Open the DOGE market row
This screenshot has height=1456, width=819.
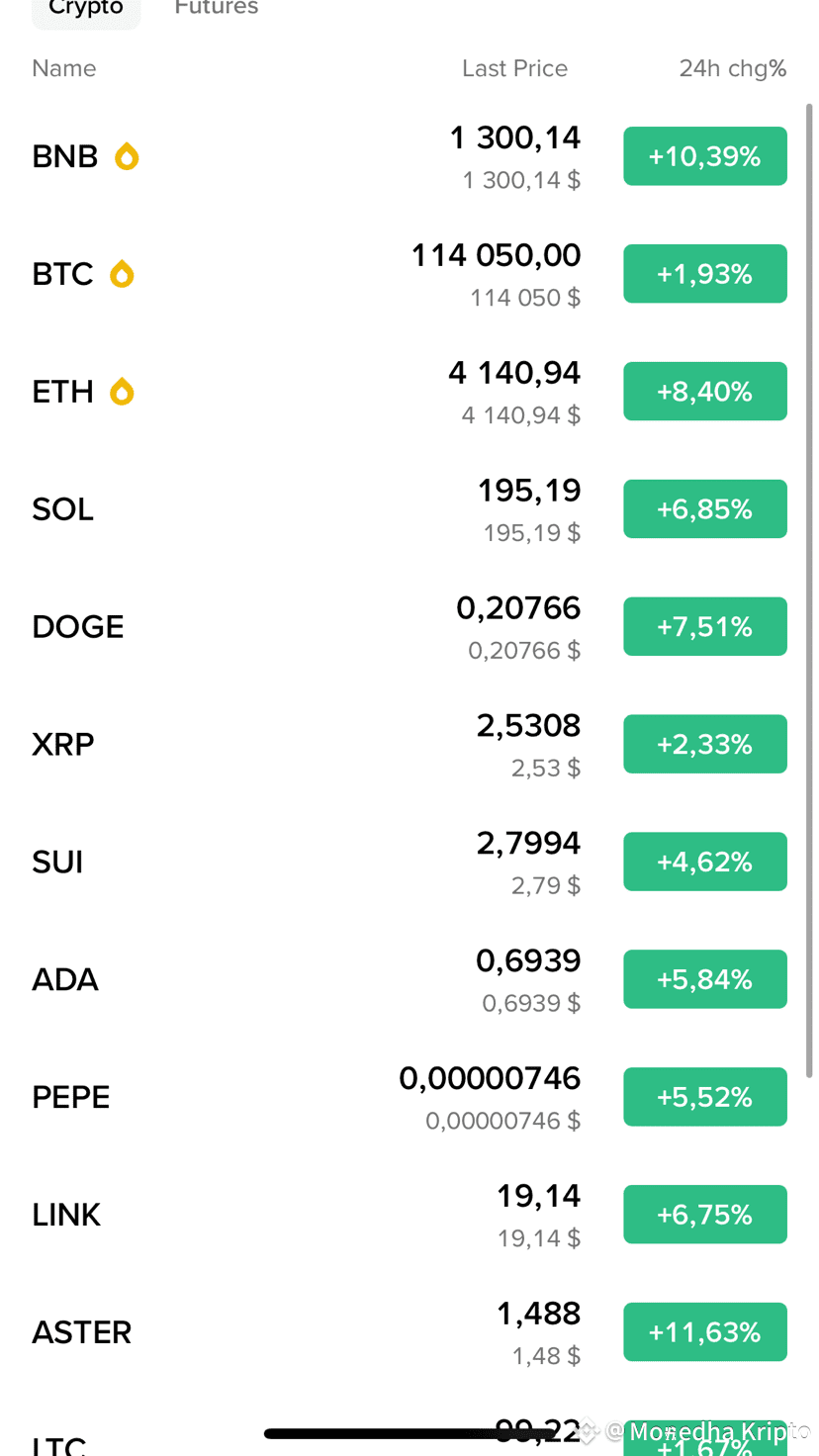(409, 627)
